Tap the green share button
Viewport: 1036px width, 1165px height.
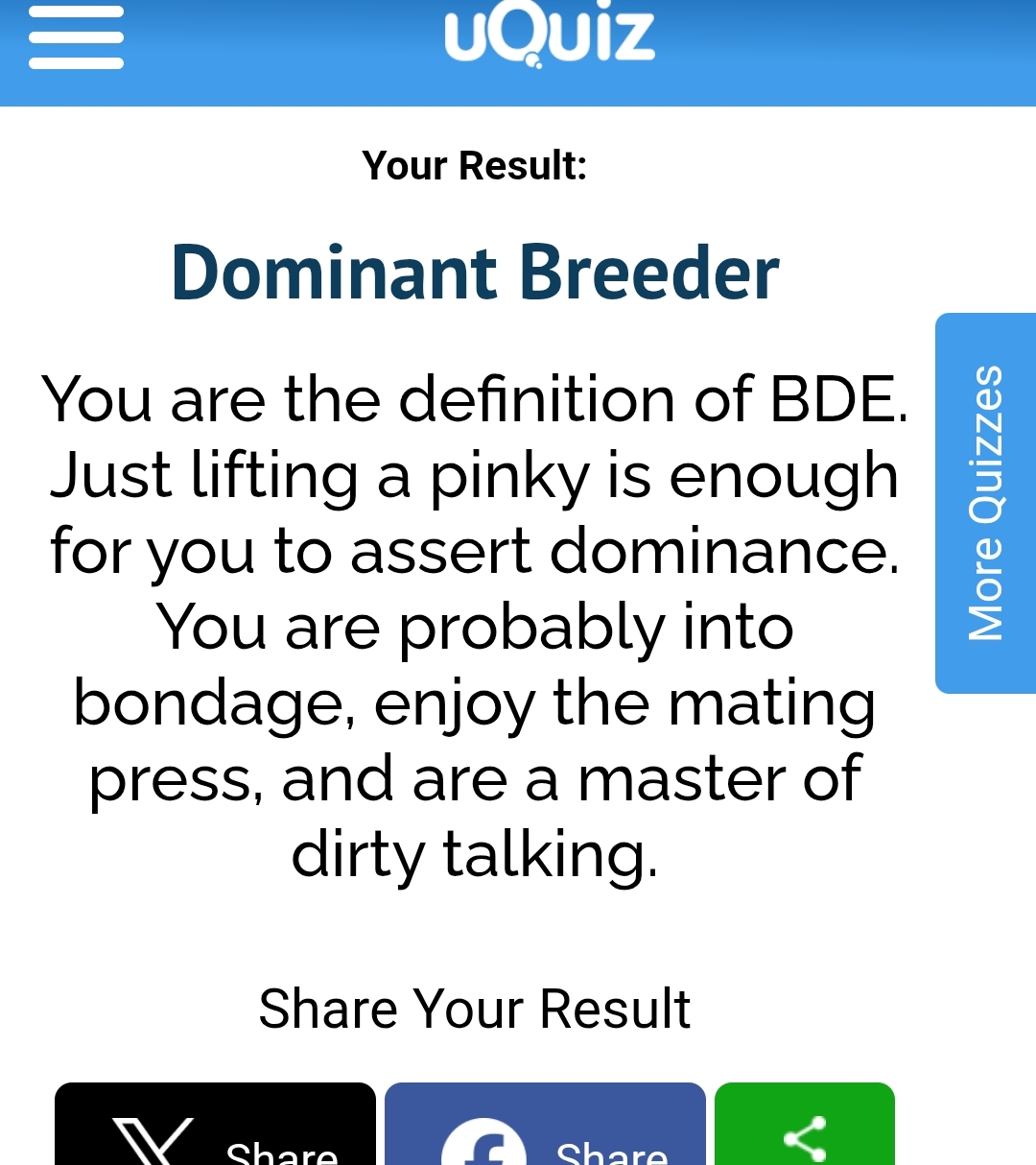tap(804, 1132)
